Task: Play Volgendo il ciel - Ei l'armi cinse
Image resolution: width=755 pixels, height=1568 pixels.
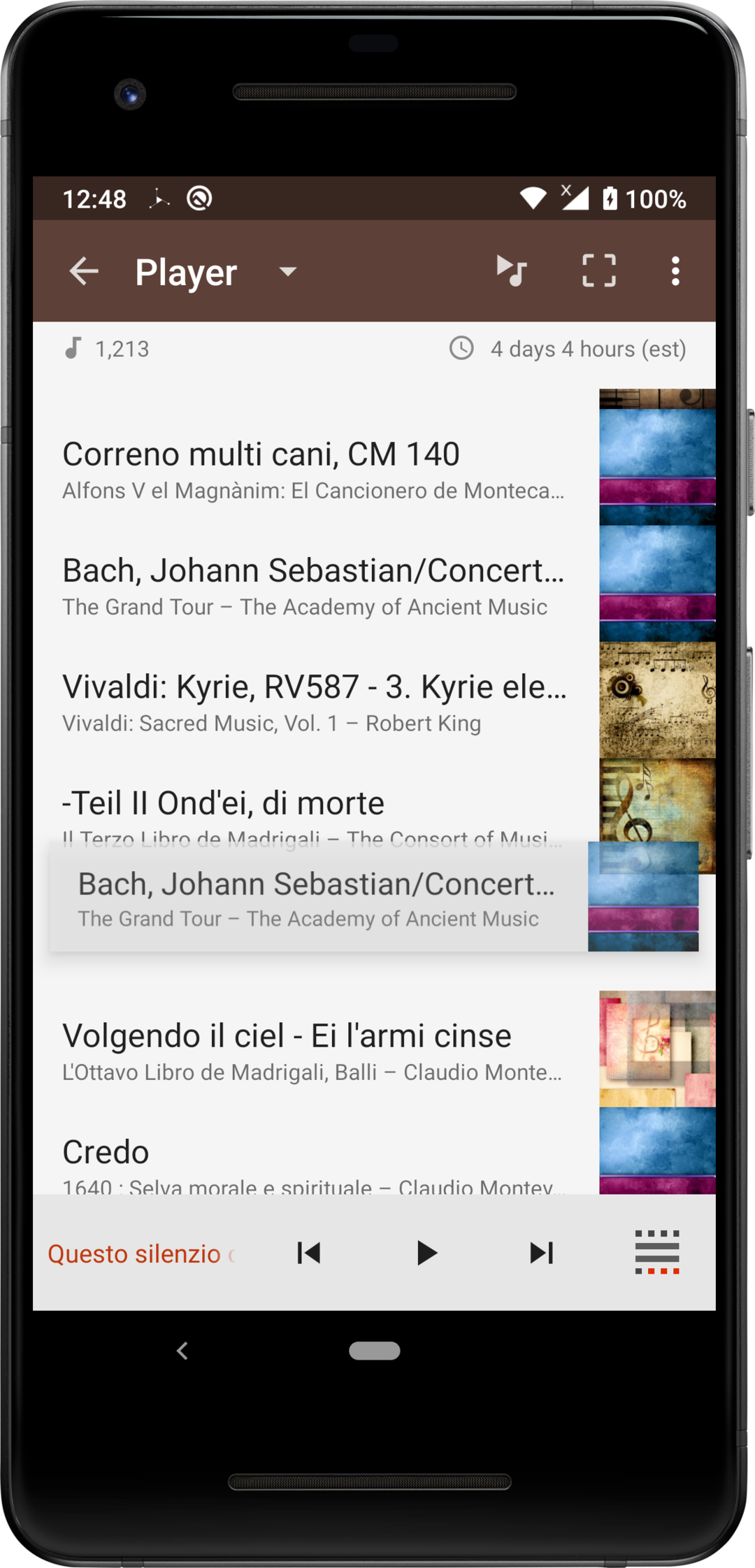Action: 315,1050
